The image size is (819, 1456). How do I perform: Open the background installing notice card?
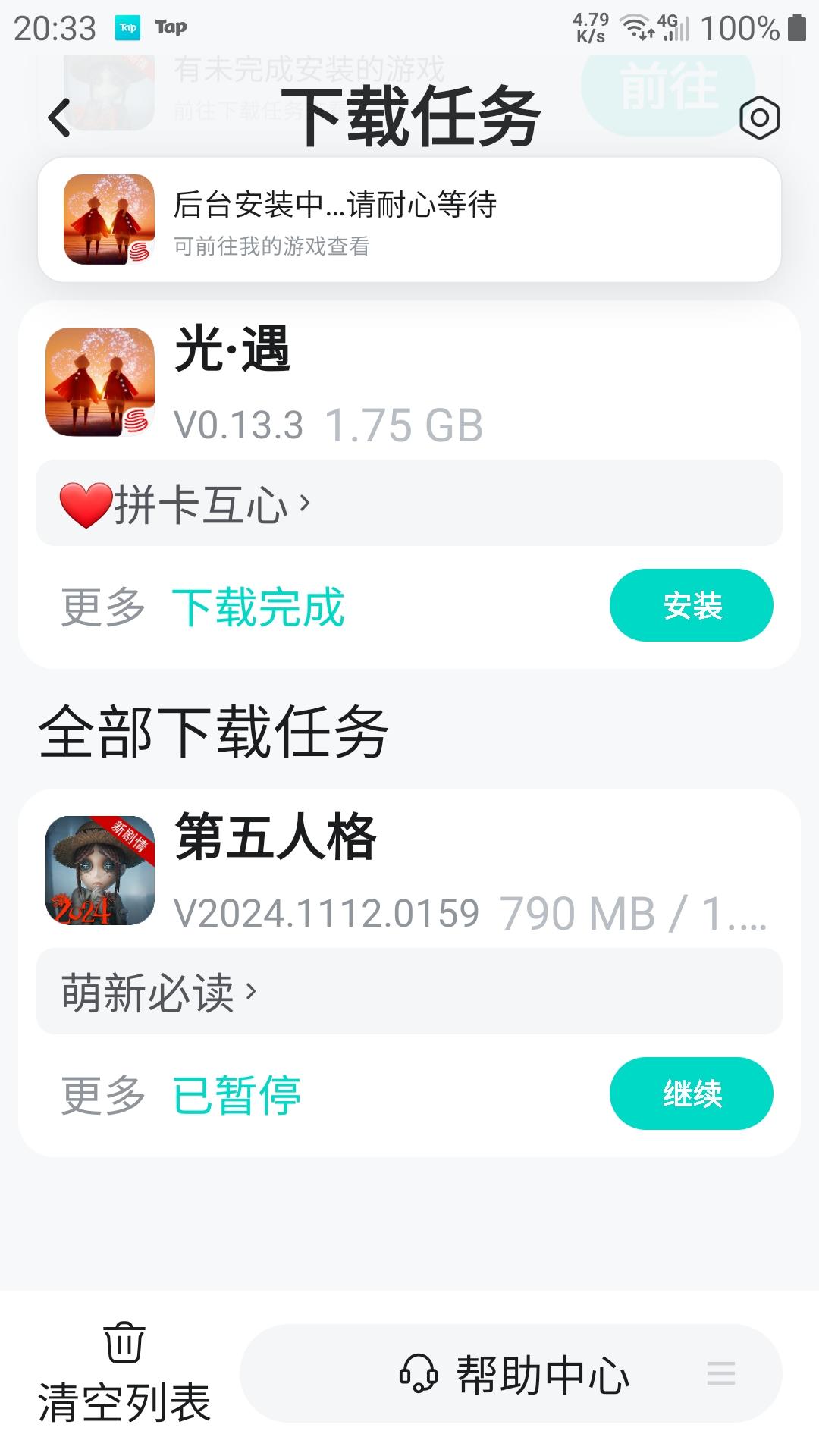pos(409,220)
